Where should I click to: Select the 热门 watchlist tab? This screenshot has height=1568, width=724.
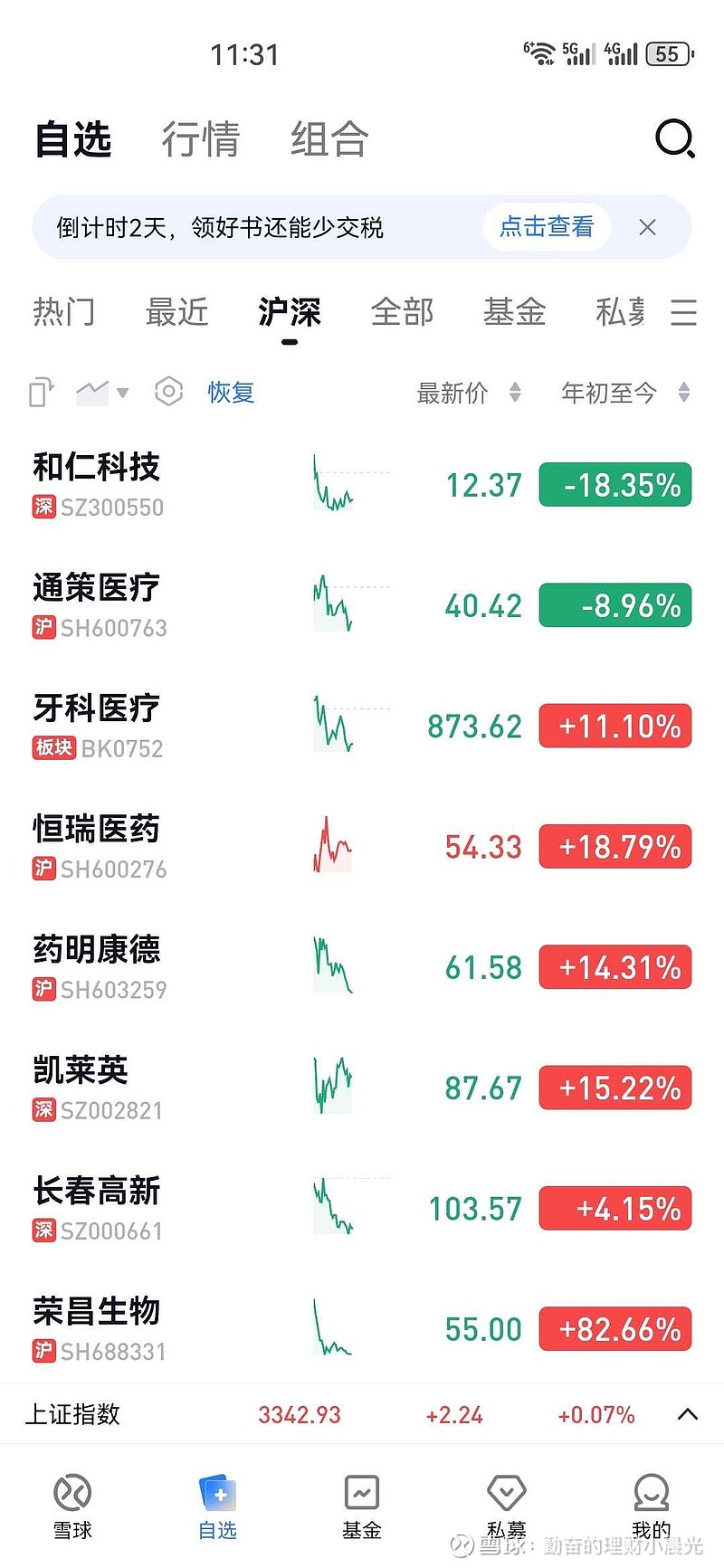64,312
